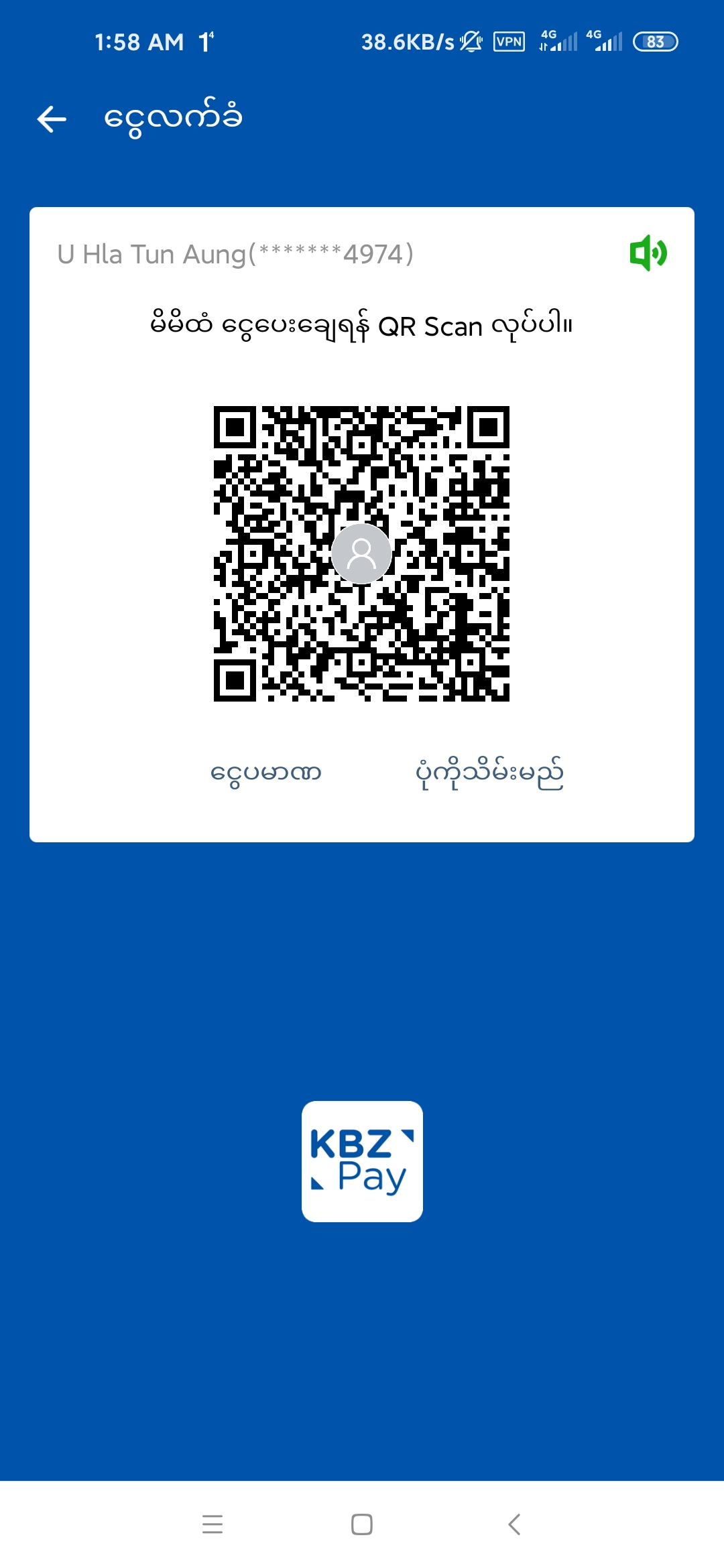724x1568 pixels.
Task: Tap ငွေပမာဏ to set the amount
Action: tap(265, 773)
